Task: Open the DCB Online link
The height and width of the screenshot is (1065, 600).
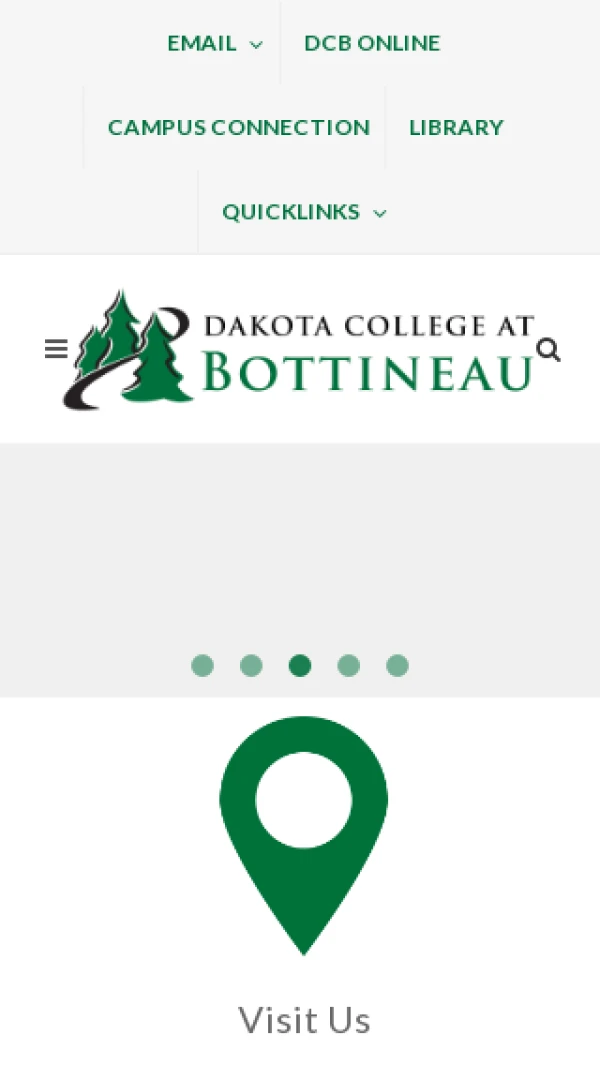Action: coord(372,43)
